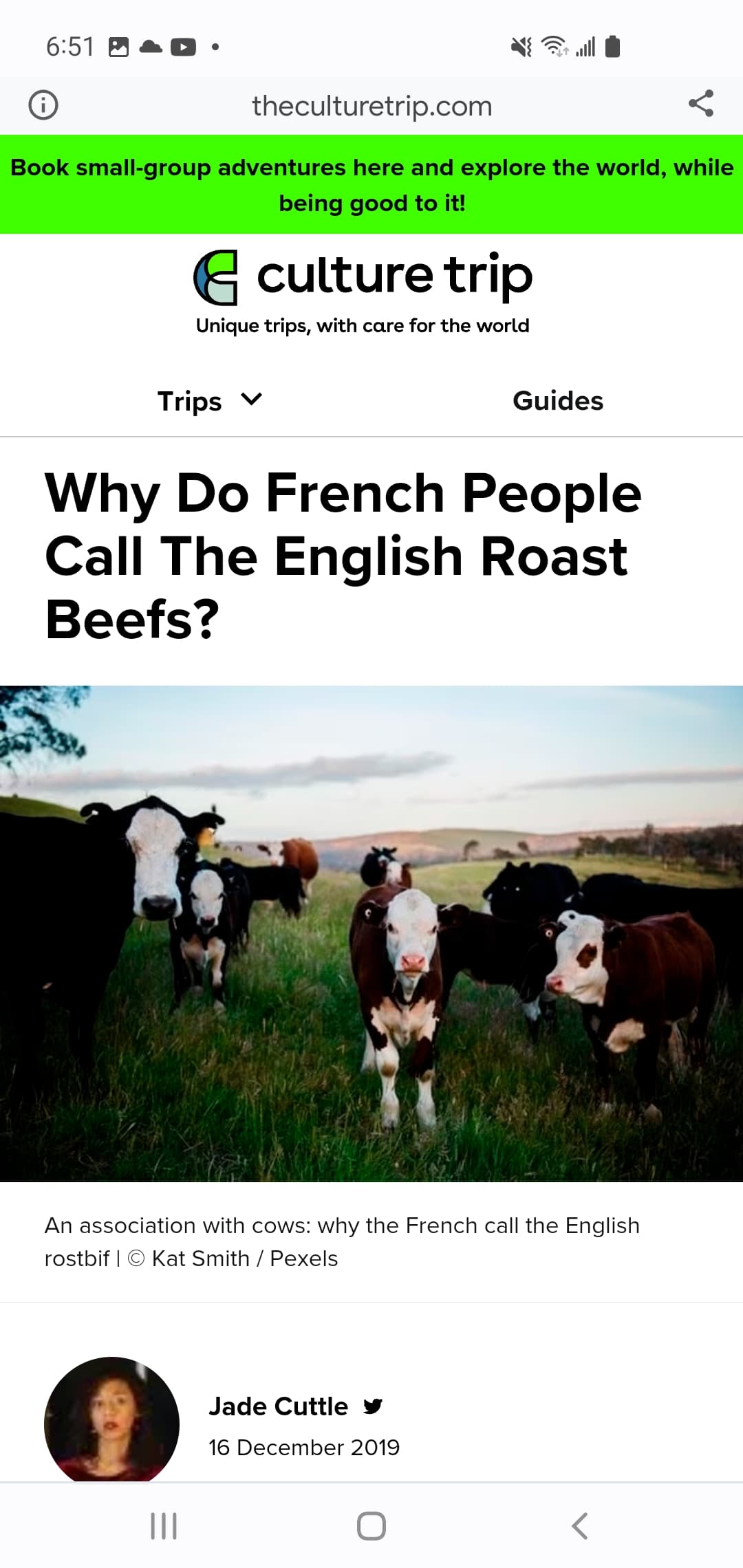This screenshot has width=743, height=1568.
Task: Open recent apps from navigation bar
Action: tap(164, 1525)
